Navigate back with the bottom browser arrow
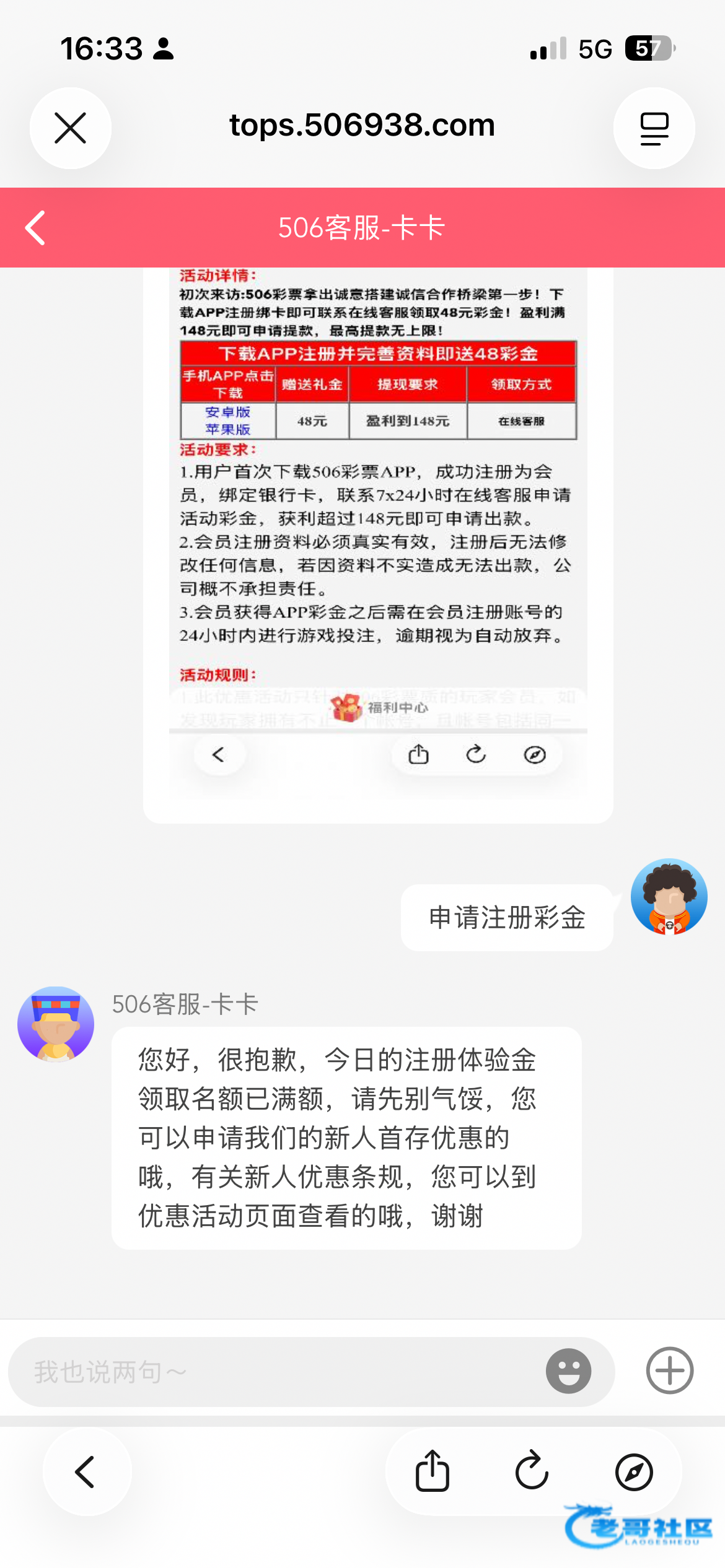This screenshot has height=1568, width=725. pyautogui.click(x=86, y=1472)
